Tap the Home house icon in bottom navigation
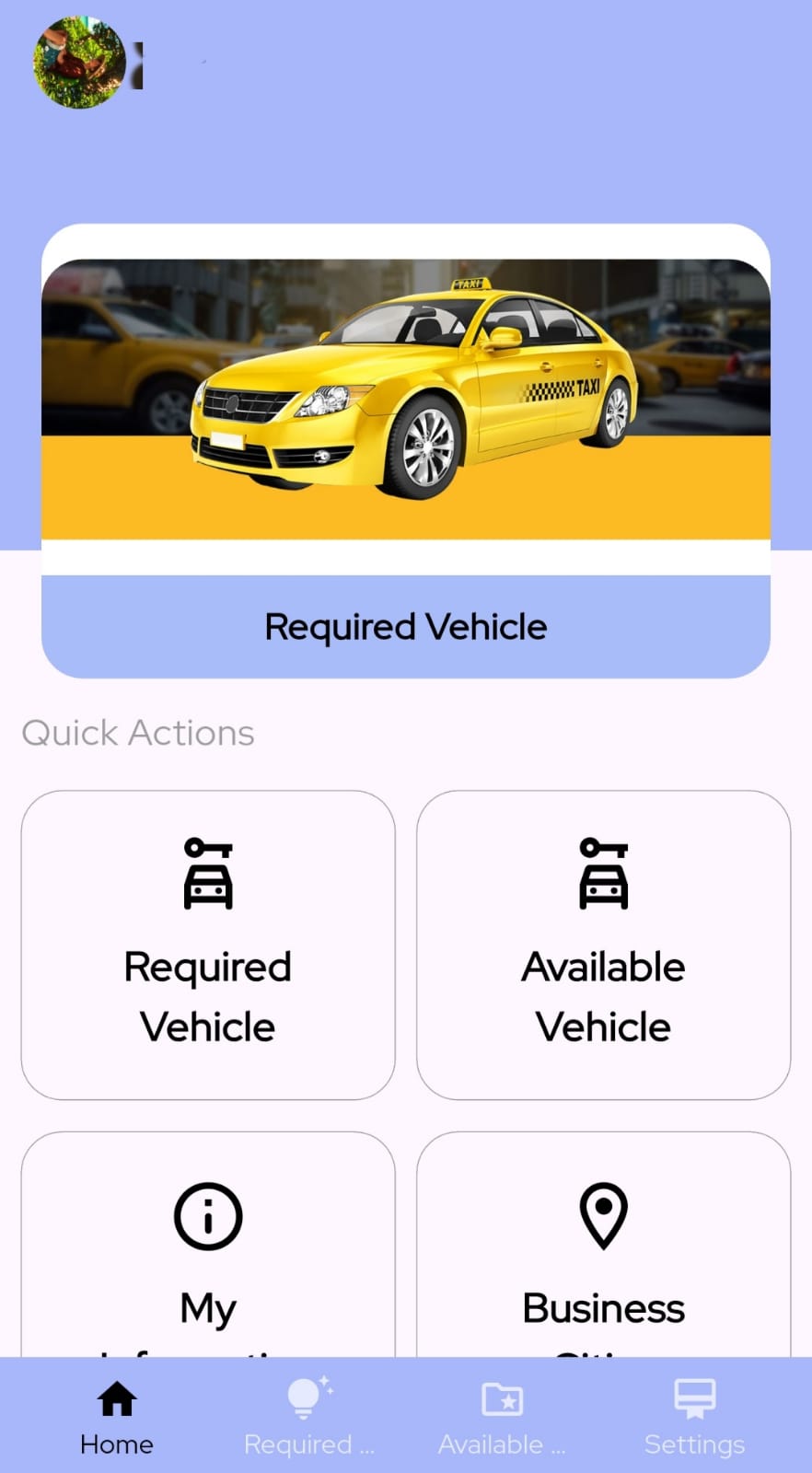The width and height of the screenshot is (812, 1473). click(116, 1398)
